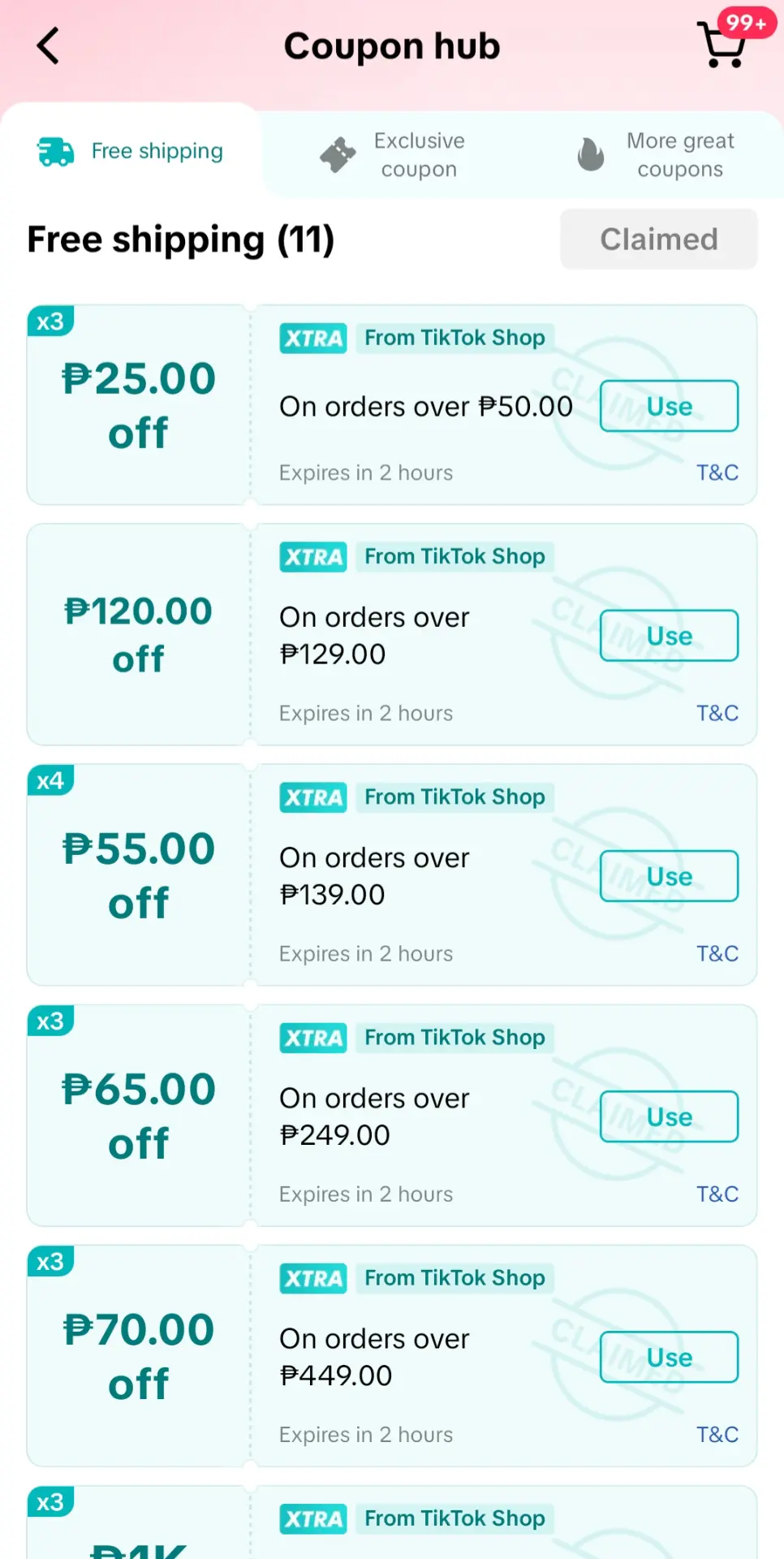Use the ₱65.00 off coupon
Screen dimensions: 784x1559
tap(669, 1116)
